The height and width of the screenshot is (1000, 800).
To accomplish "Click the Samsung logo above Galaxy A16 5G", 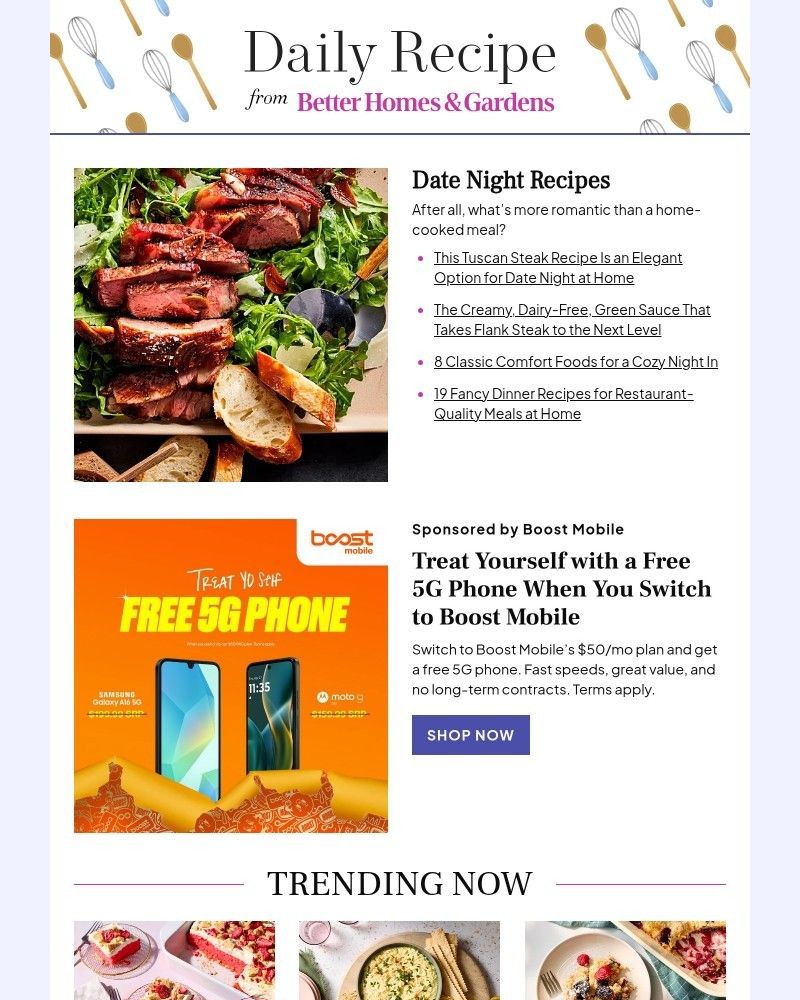I will [117, 692].
